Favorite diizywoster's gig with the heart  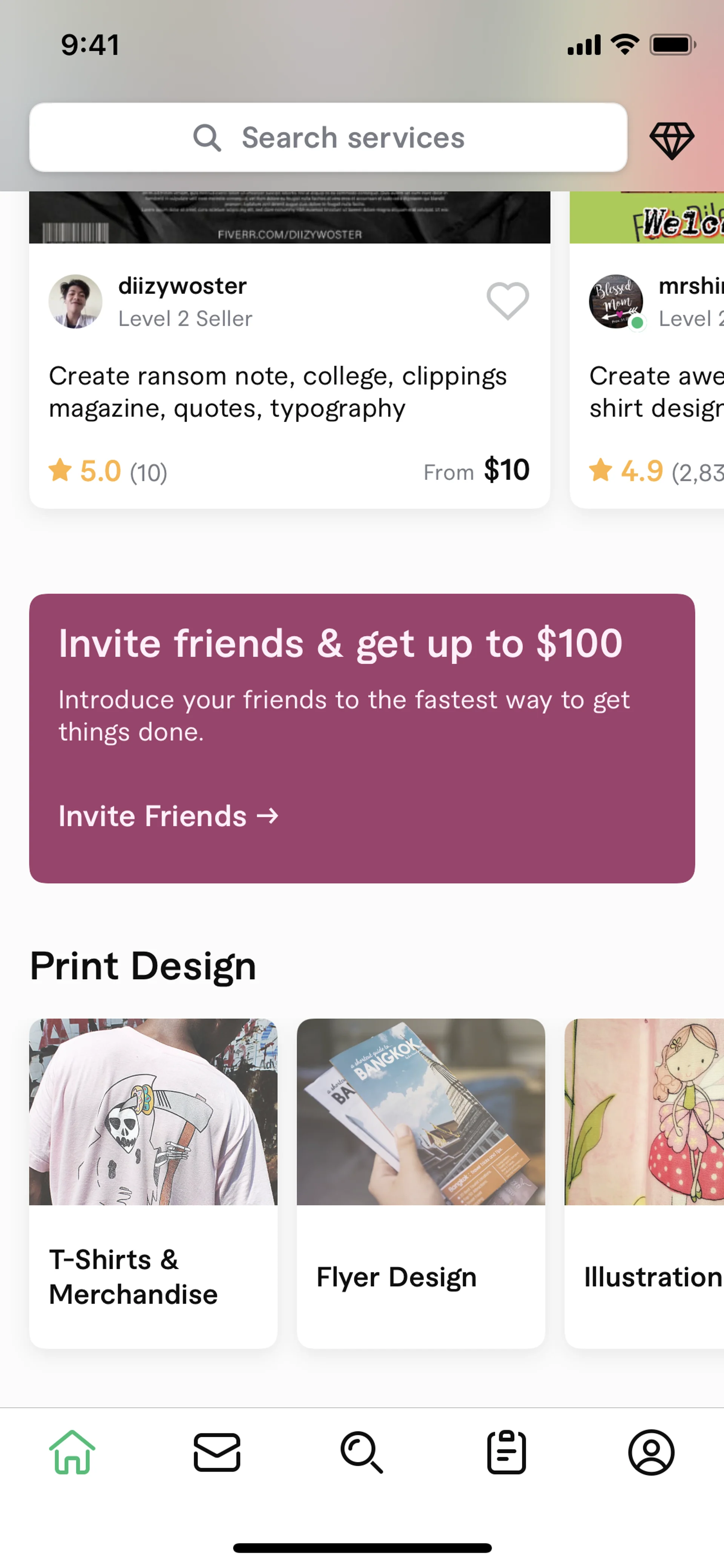point(508,301)
